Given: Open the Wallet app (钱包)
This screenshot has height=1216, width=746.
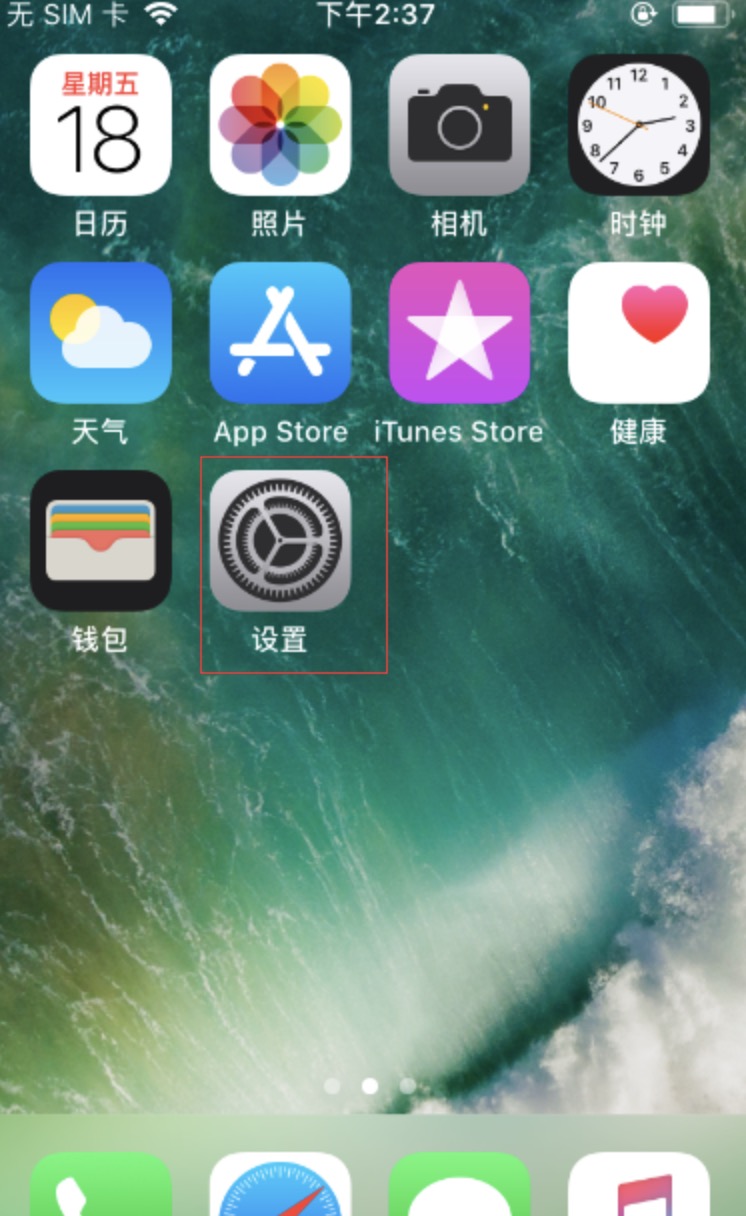Looking at the screenshot, I should (x=100, y=541).
